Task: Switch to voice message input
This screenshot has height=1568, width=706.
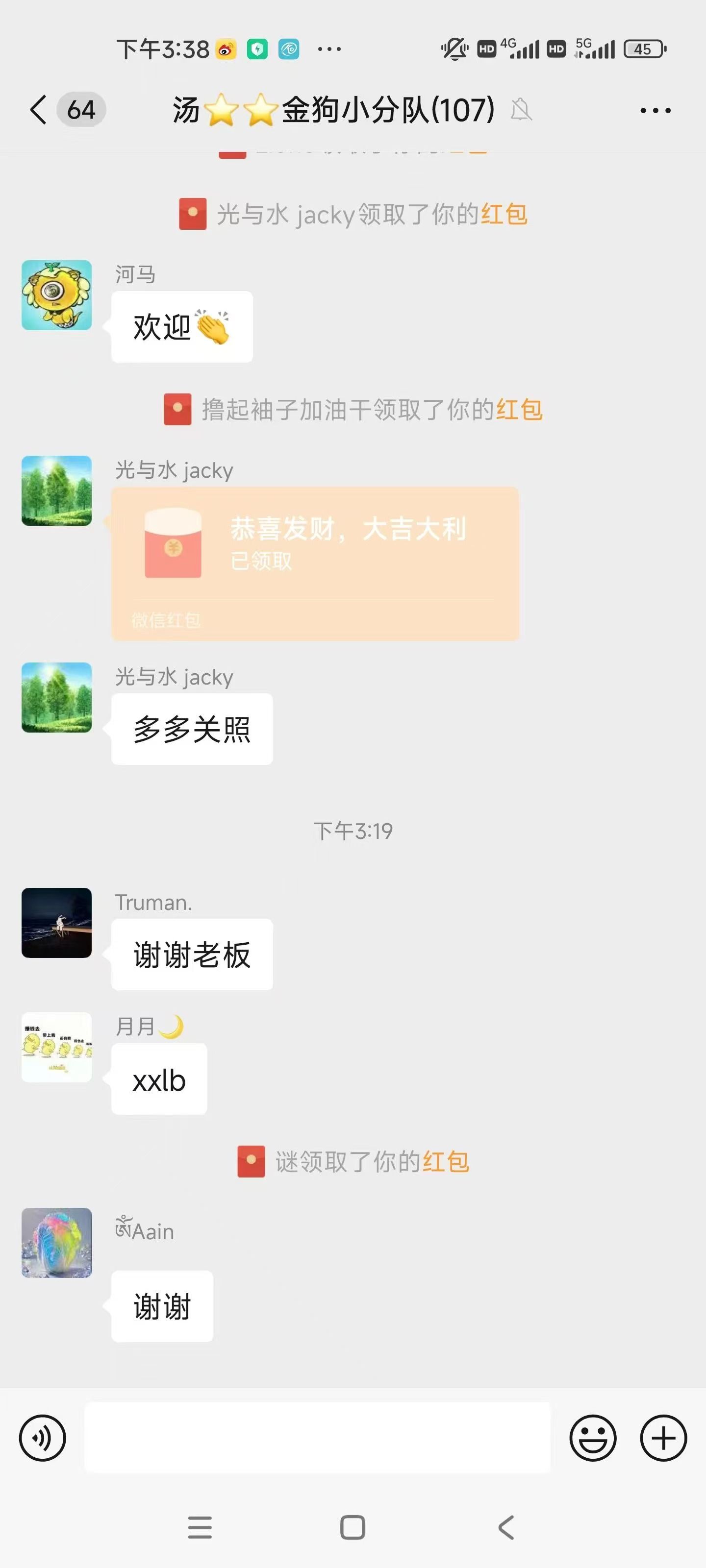Action: click(x=42, y=1438)
